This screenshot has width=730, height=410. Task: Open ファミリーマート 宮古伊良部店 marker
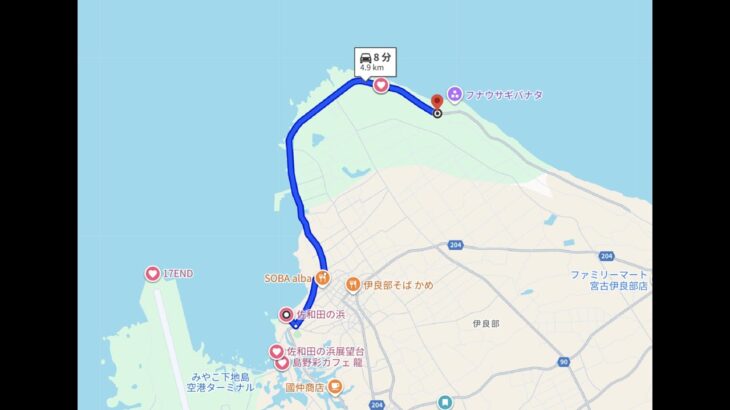pos(609,280)
